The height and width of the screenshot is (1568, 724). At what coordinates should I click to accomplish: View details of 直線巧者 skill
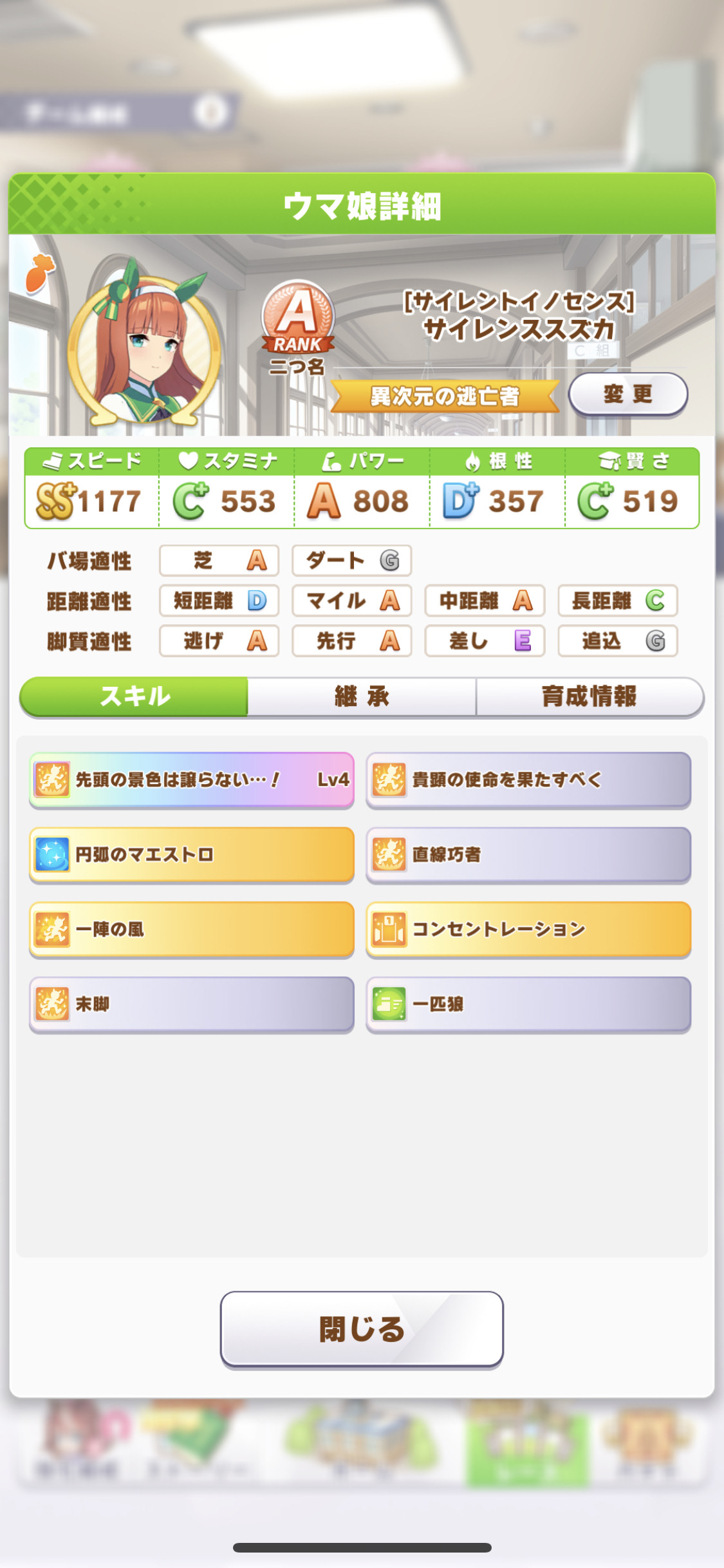pos(528,855)
